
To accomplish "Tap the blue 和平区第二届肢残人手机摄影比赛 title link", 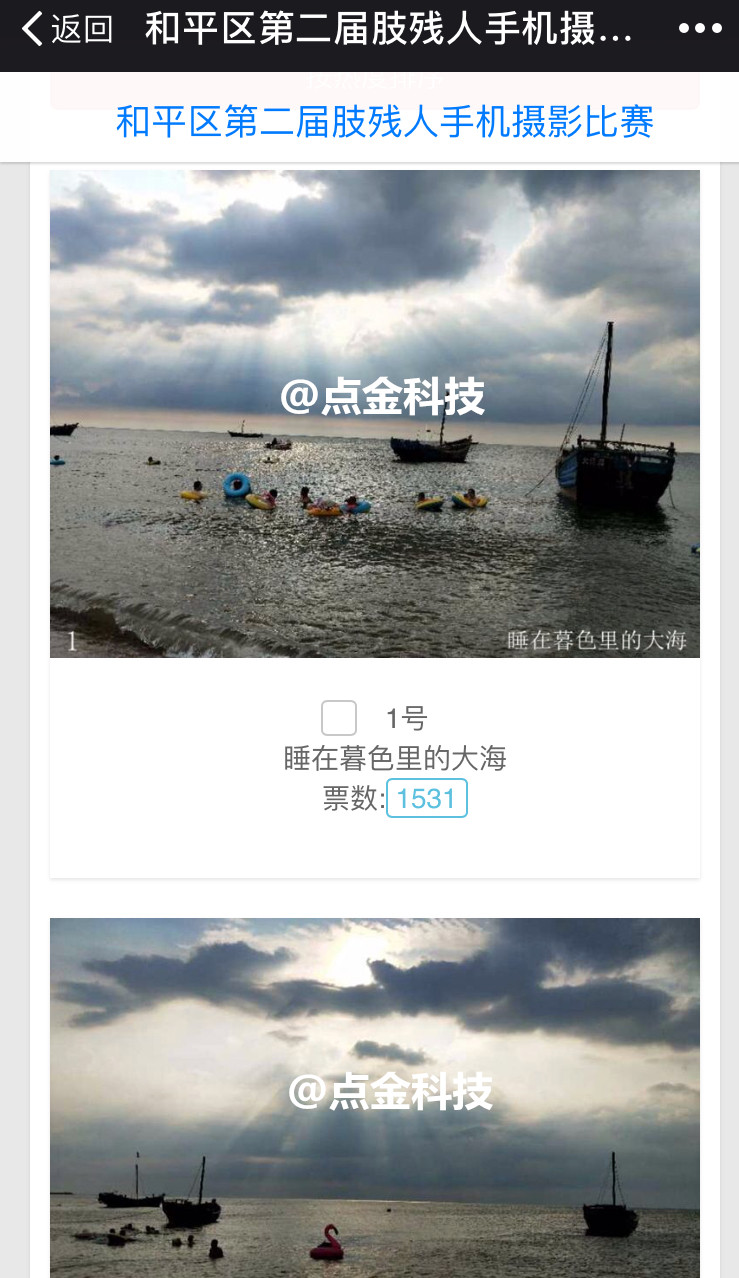I will click(385, 121).
